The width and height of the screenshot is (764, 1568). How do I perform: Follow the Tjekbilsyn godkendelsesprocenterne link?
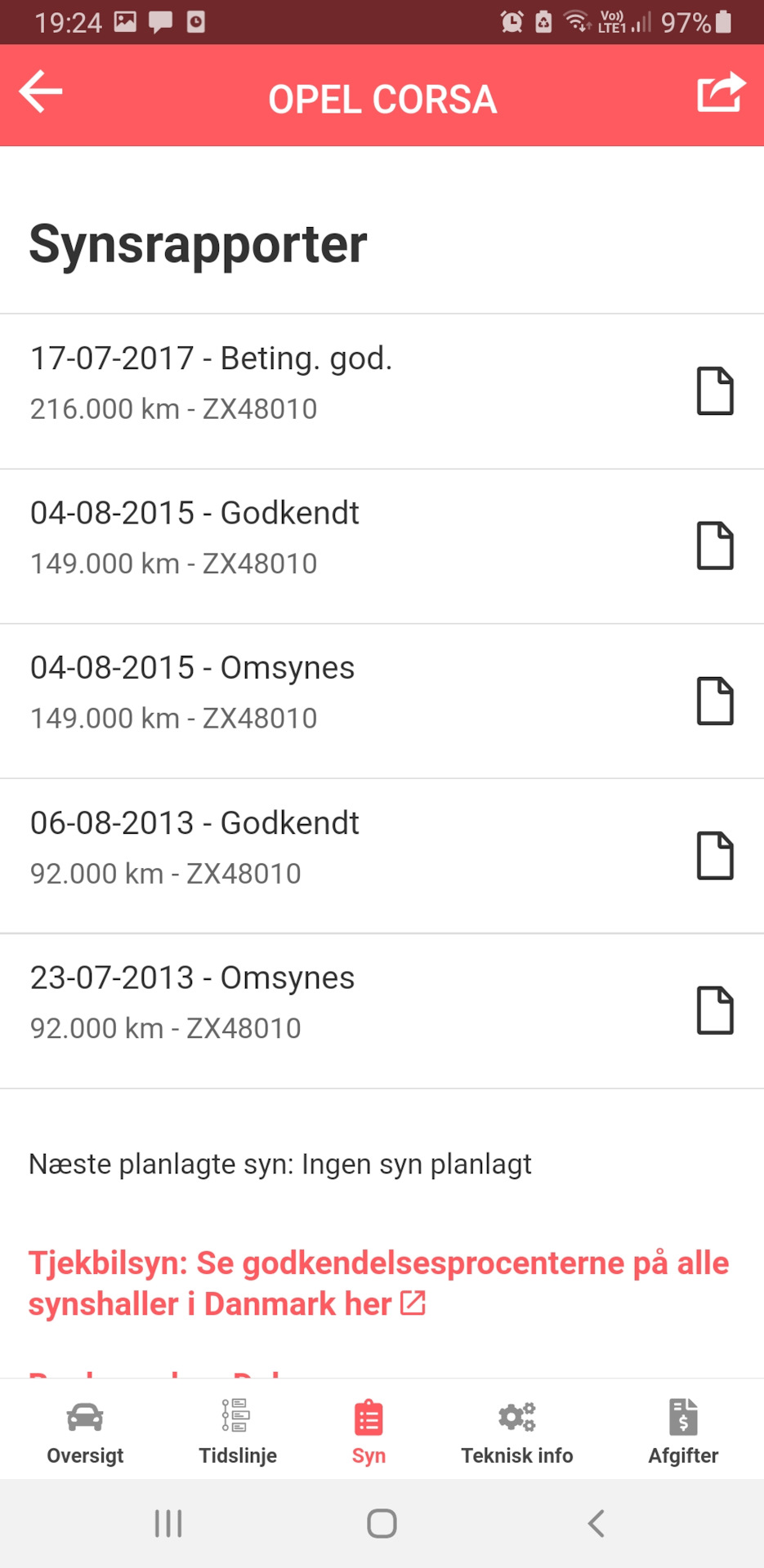tap(378, 1284)
